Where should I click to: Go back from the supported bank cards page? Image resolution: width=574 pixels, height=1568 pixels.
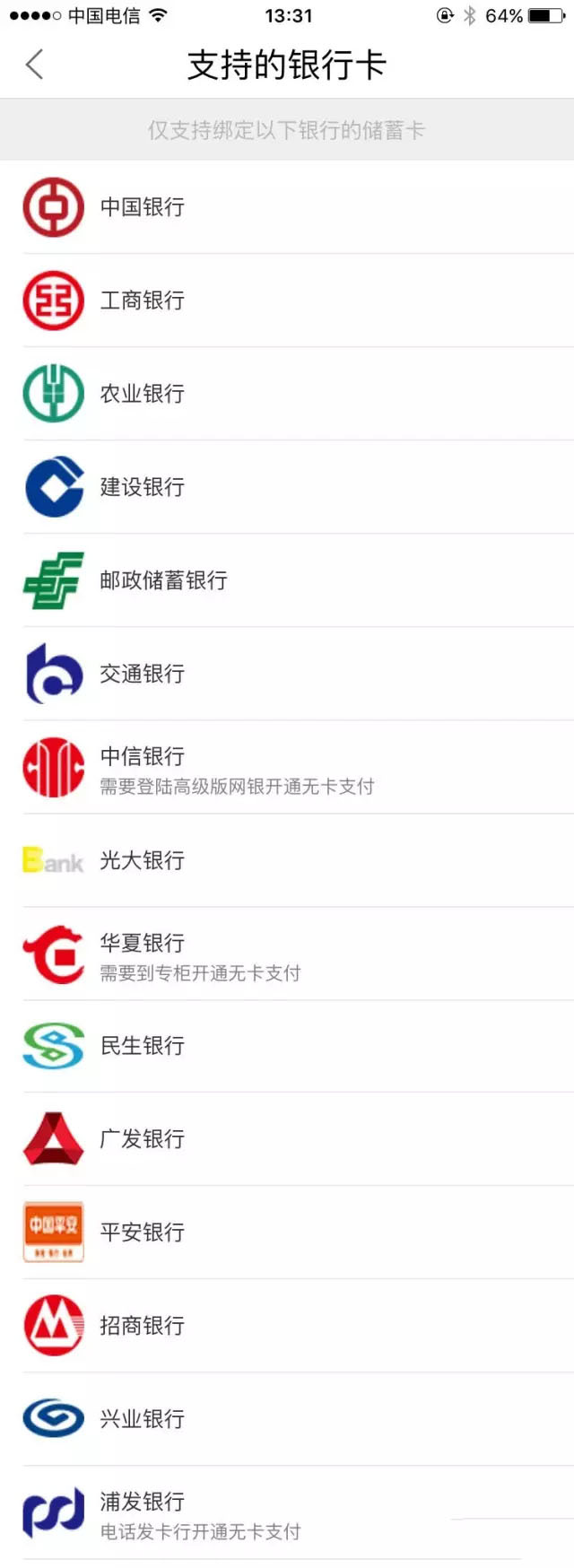[x=34, y=65]
